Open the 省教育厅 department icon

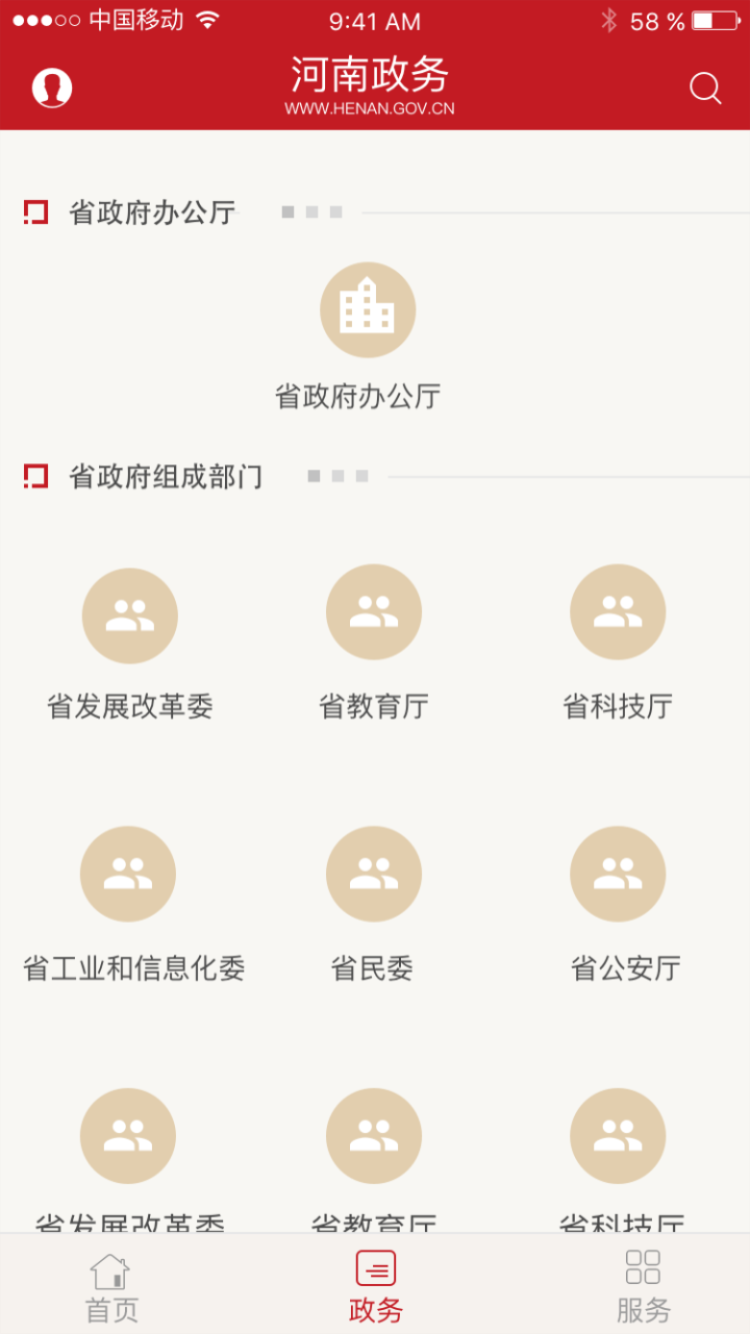click(x=373, y=611)
